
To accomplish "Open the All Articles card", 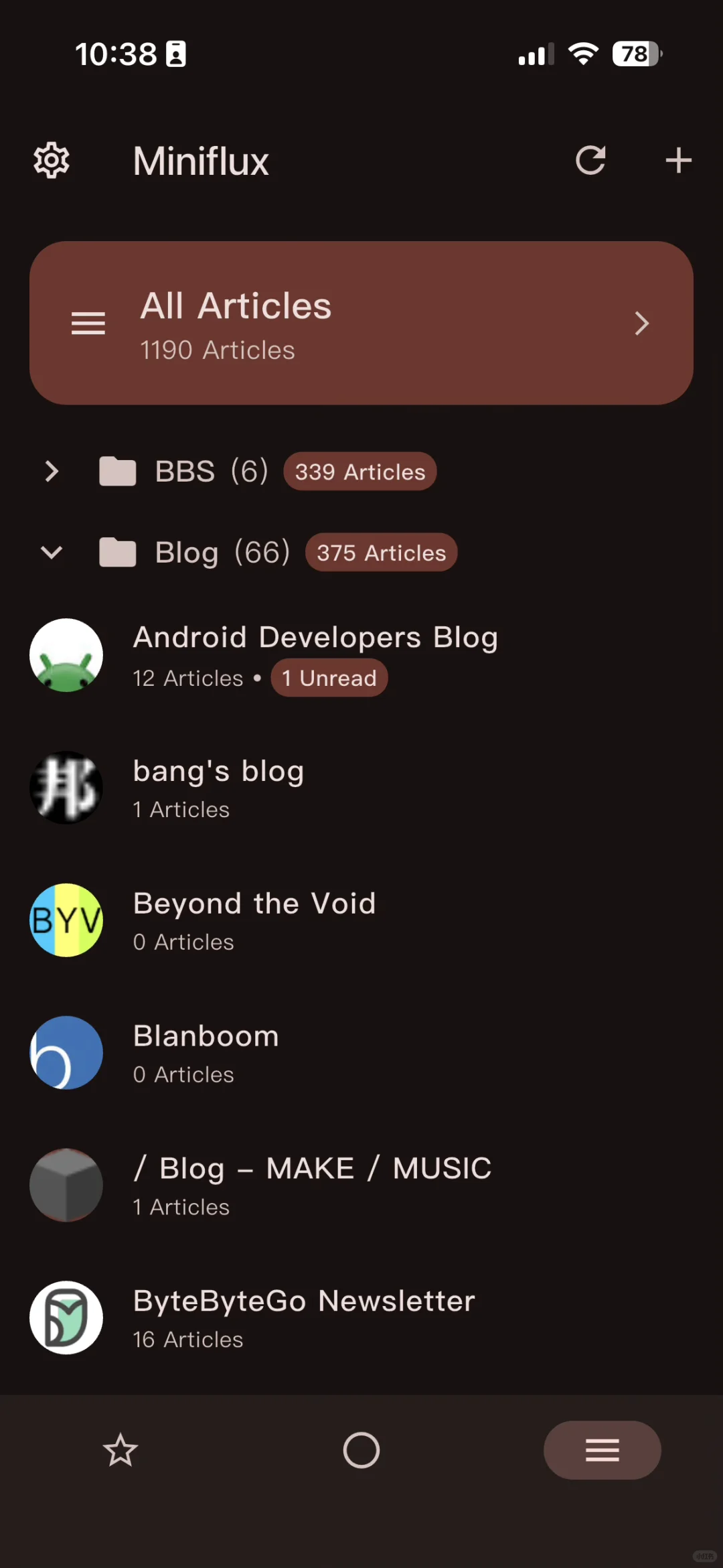I will pyautogui.click(x=361, y=323).
